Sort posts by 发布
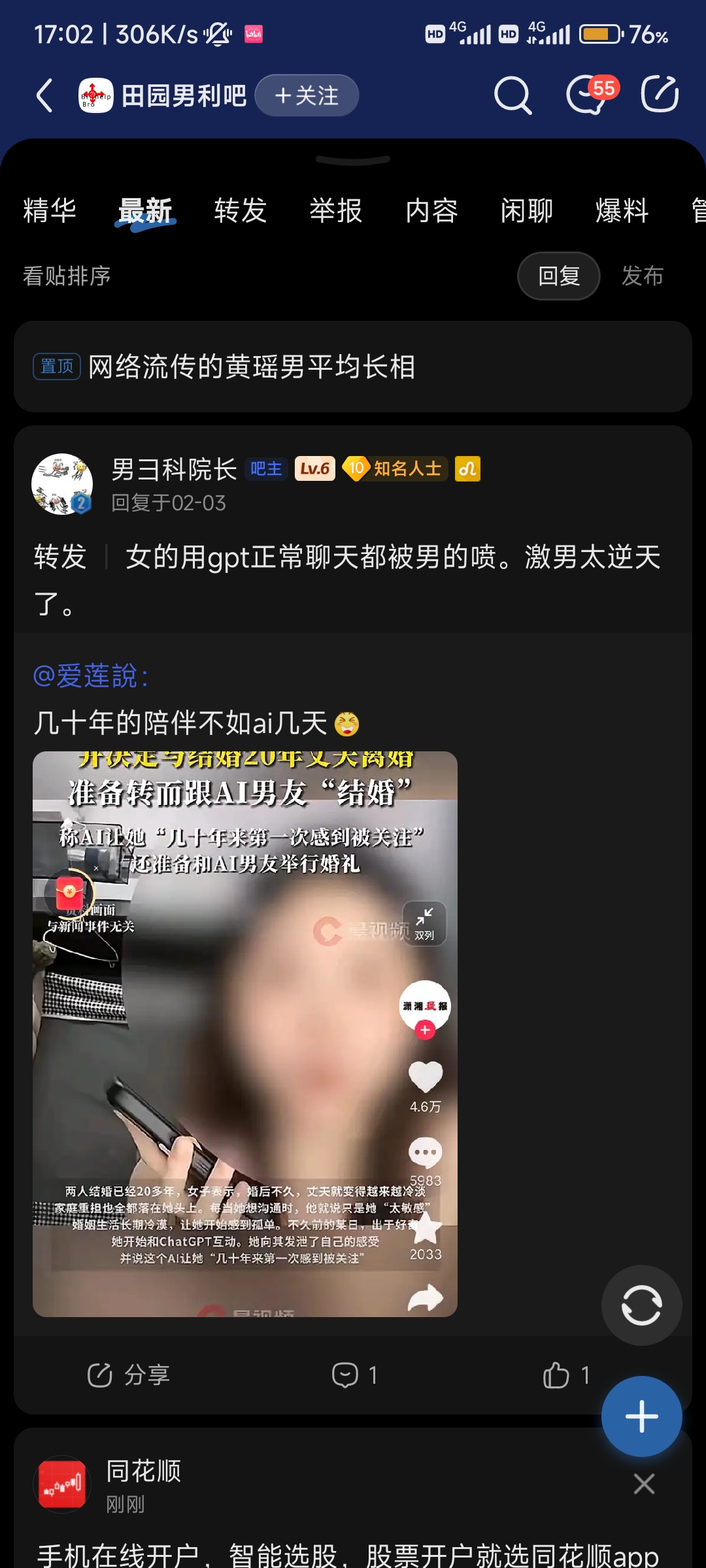This screenshot has width=706, height=1568. point(642,276)
